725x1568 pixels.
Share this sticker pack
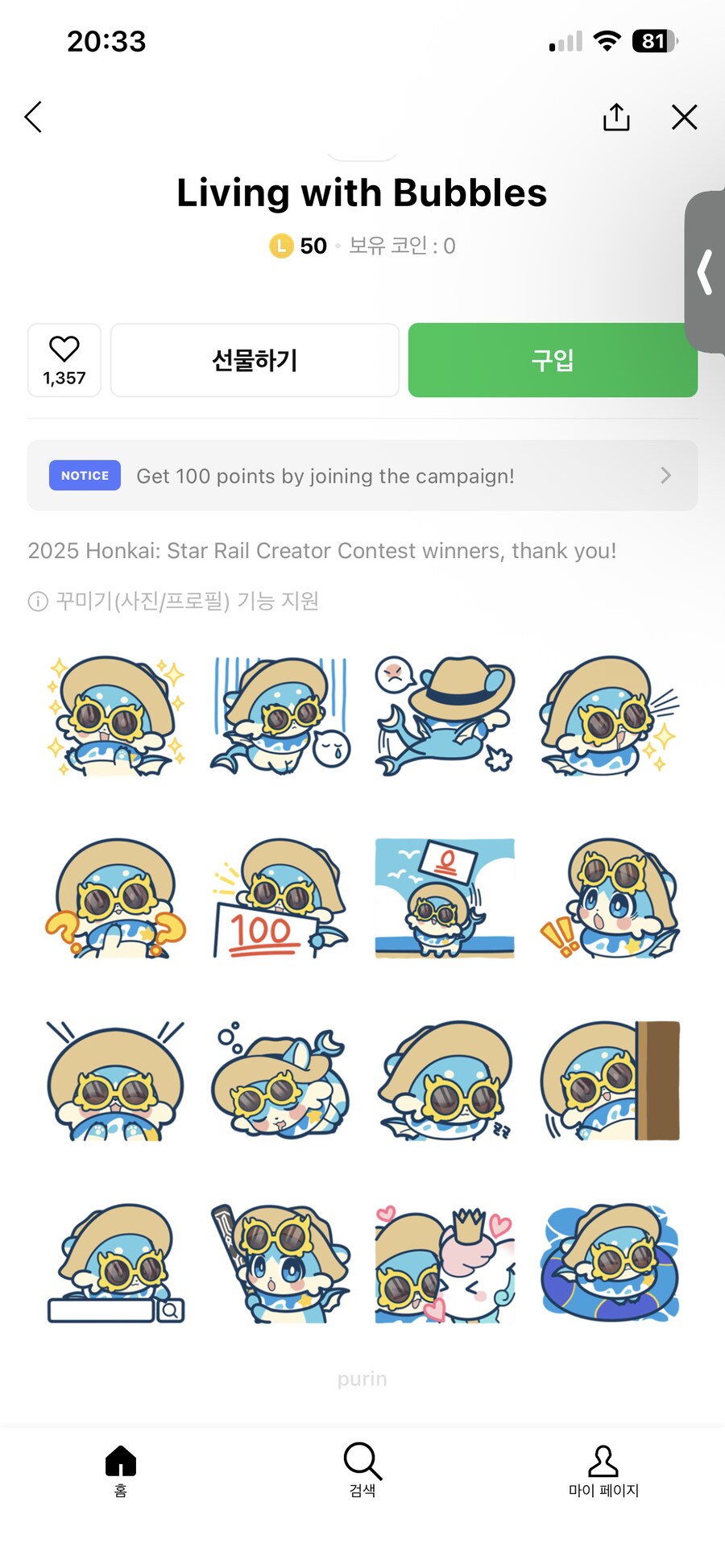(616, 118)
